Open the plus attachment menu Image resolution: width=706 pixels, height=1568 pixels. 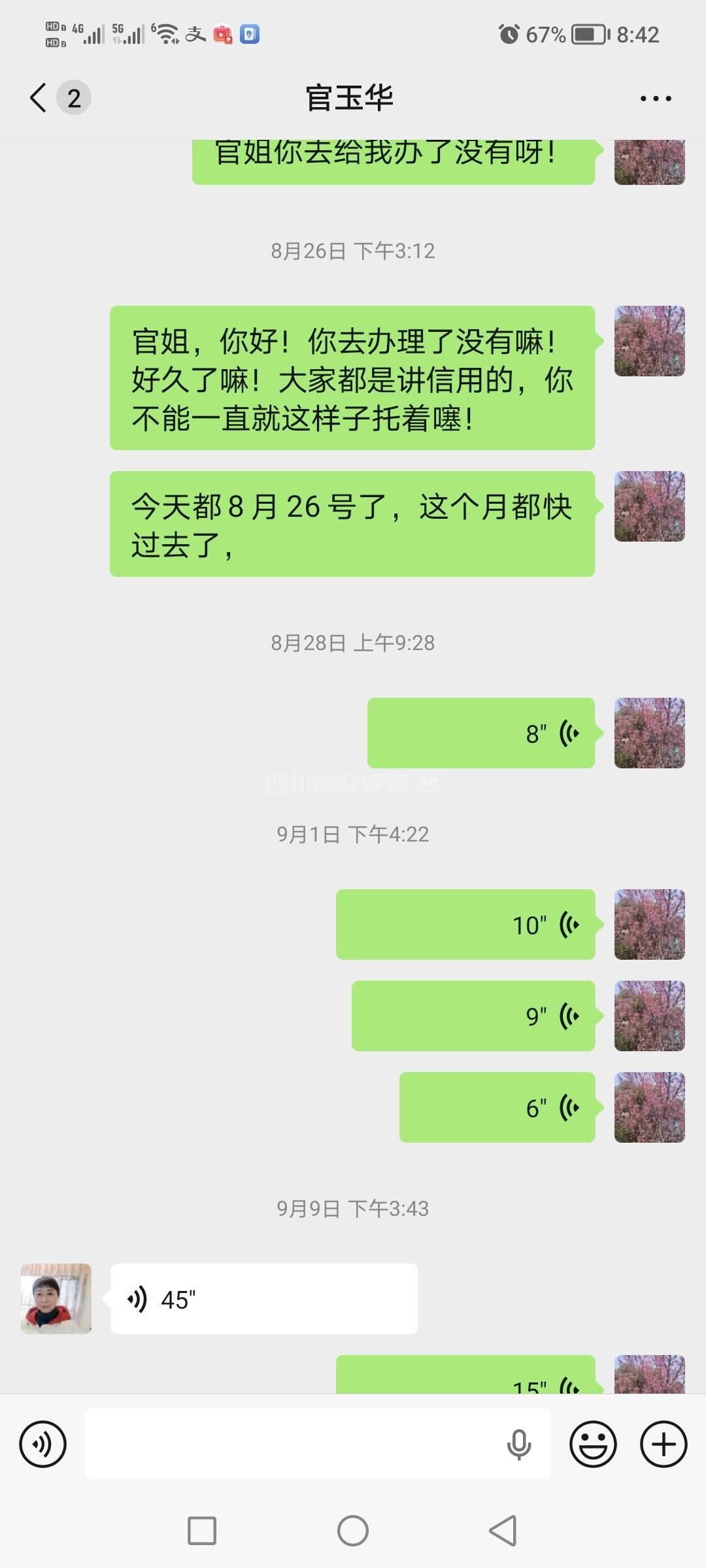pyautogui.click(x=664, y=1444)
